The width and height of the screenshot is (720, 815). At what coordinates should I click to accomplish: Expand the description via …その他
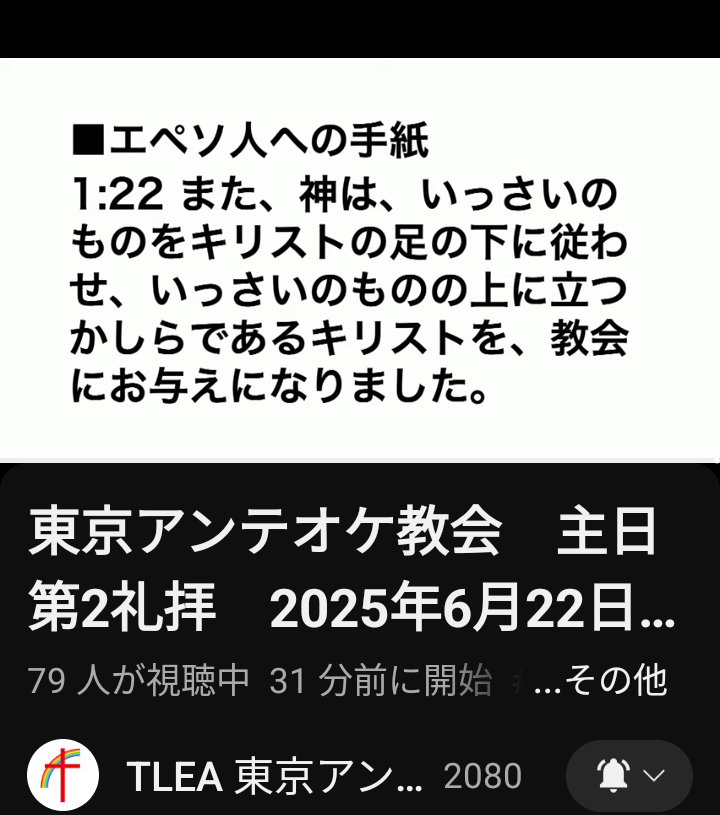[601, 681]
